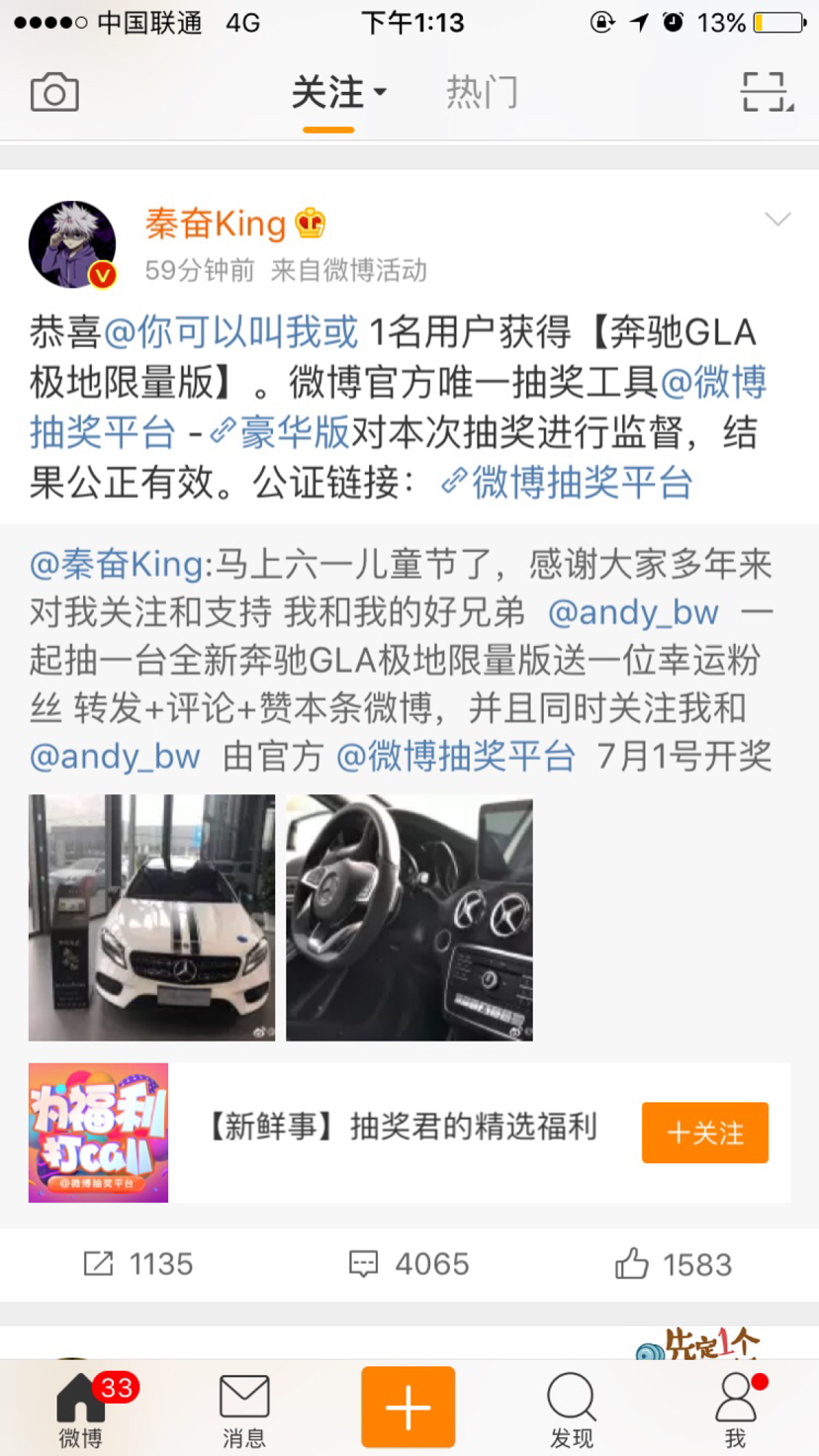
Task: Expand the post options chevron
Action: pos(778,219)
